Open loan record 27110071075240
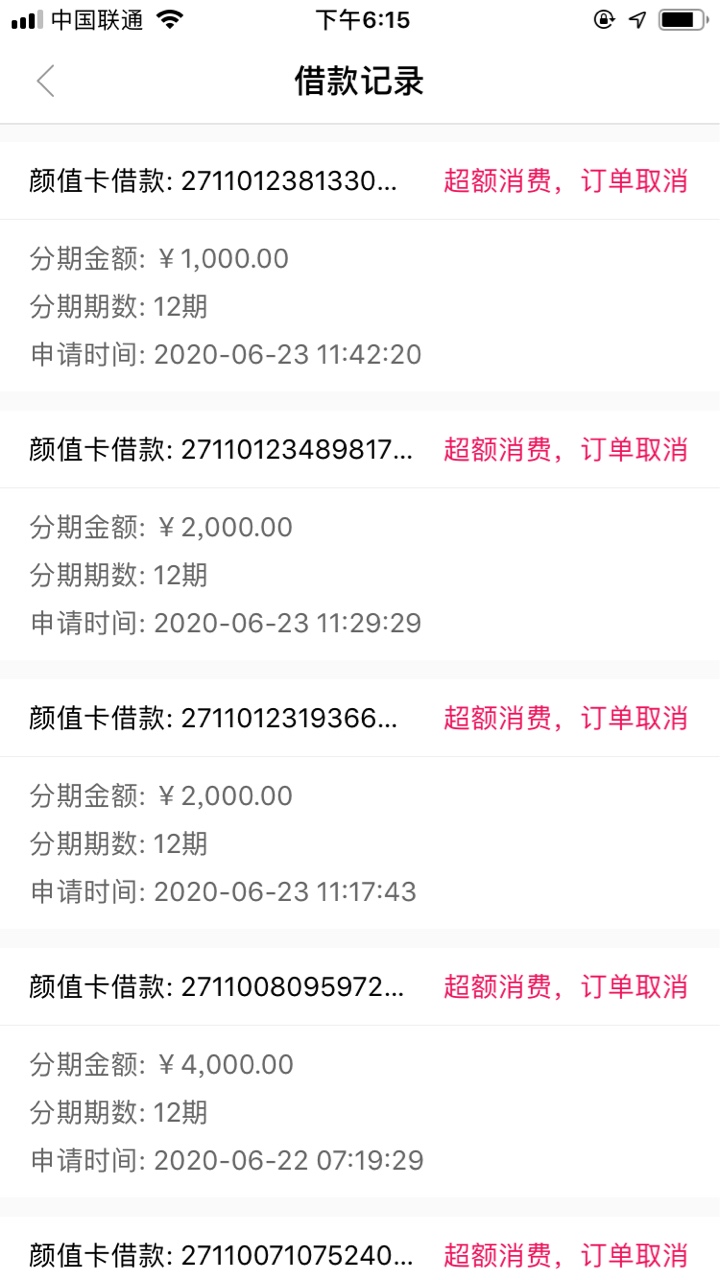Screen dimensions: 720x1280 pos(360,1248)
